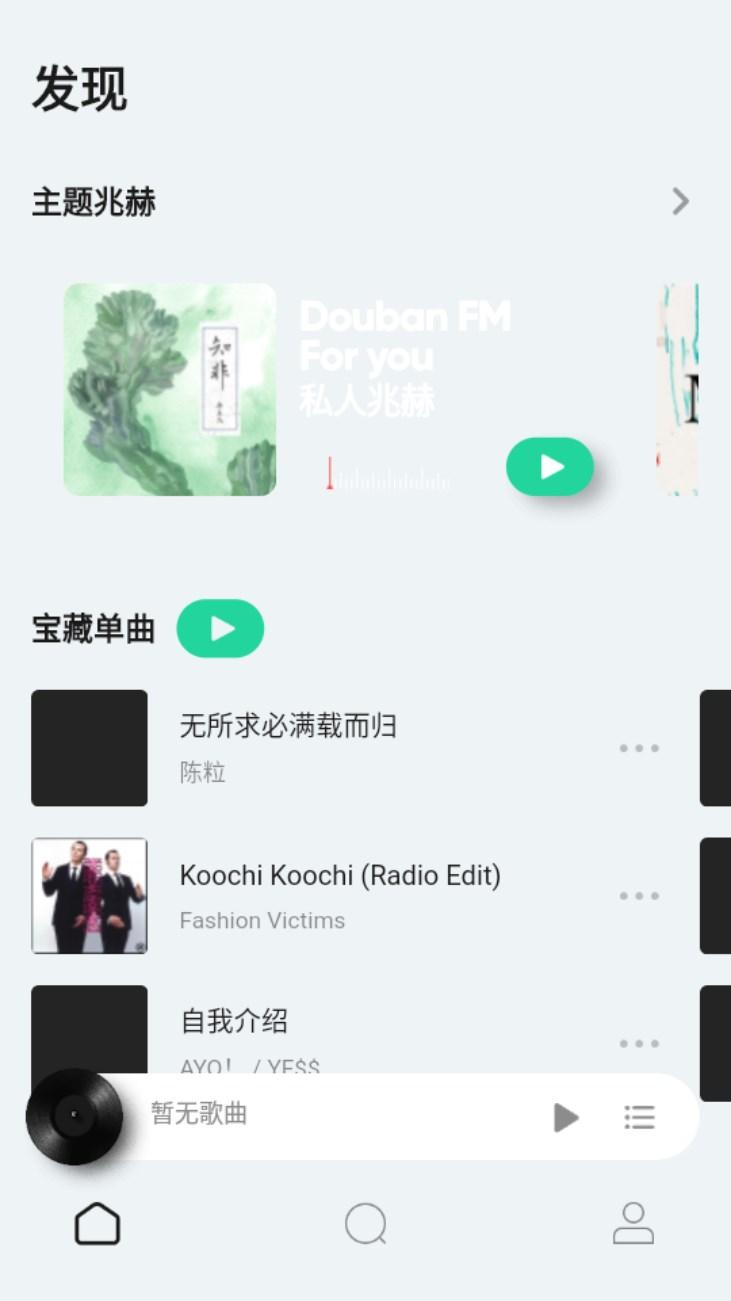Open more options for 自我介绍
Viewport: 731px width, 1301px height.
pos(639,1043)
